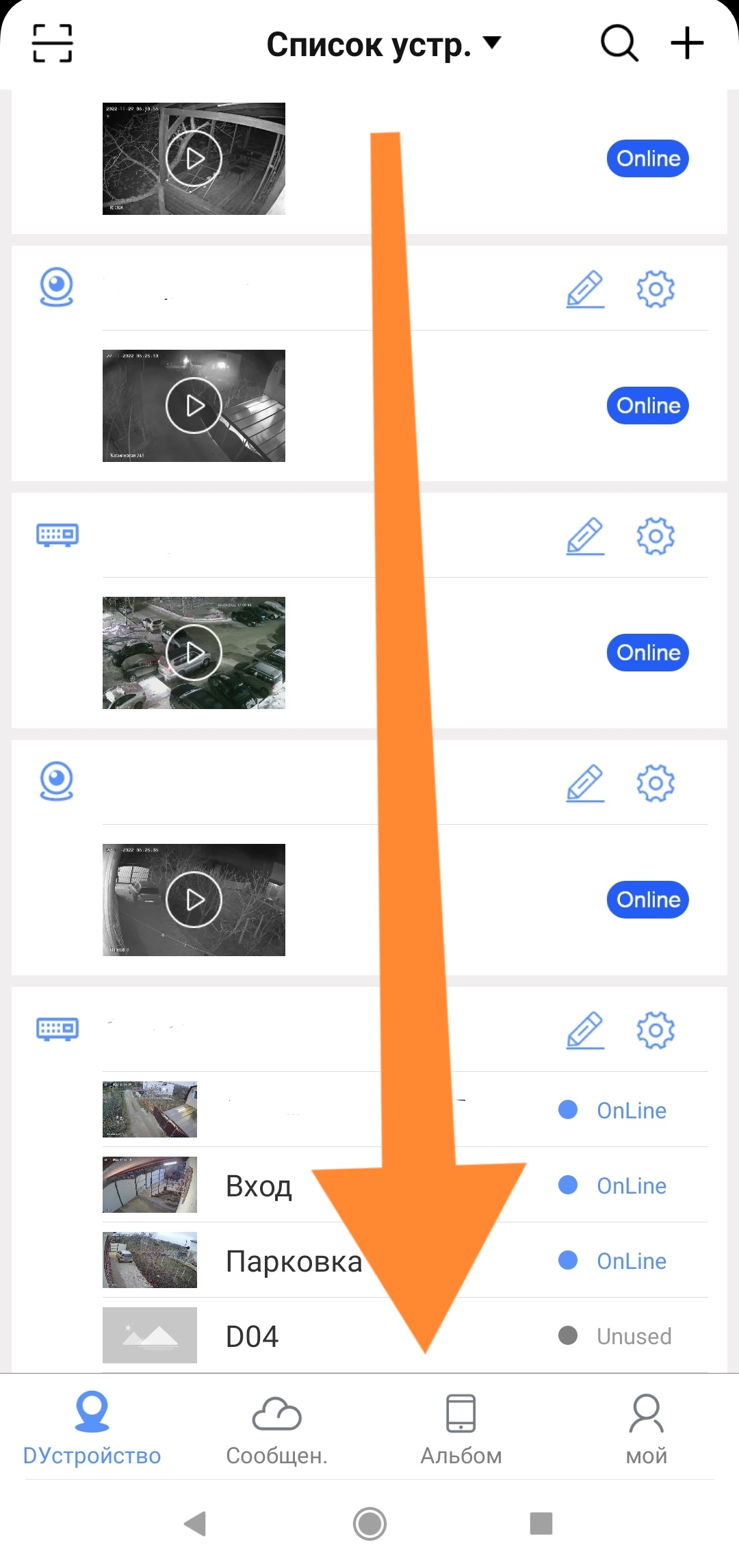Select the unused D04 channel

pyautogui.click(x=252, y=1336)
